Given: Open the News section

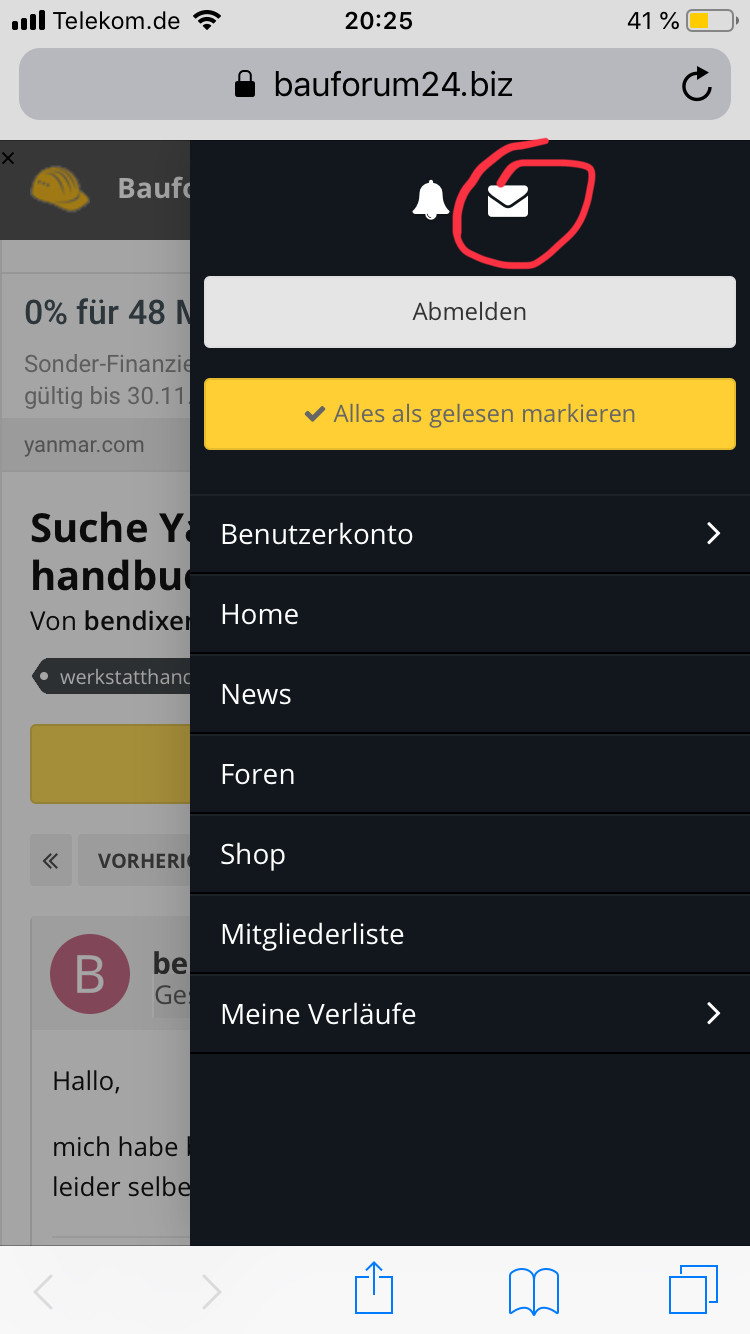Looking at the screenshot, I should [x=470, y=694].
